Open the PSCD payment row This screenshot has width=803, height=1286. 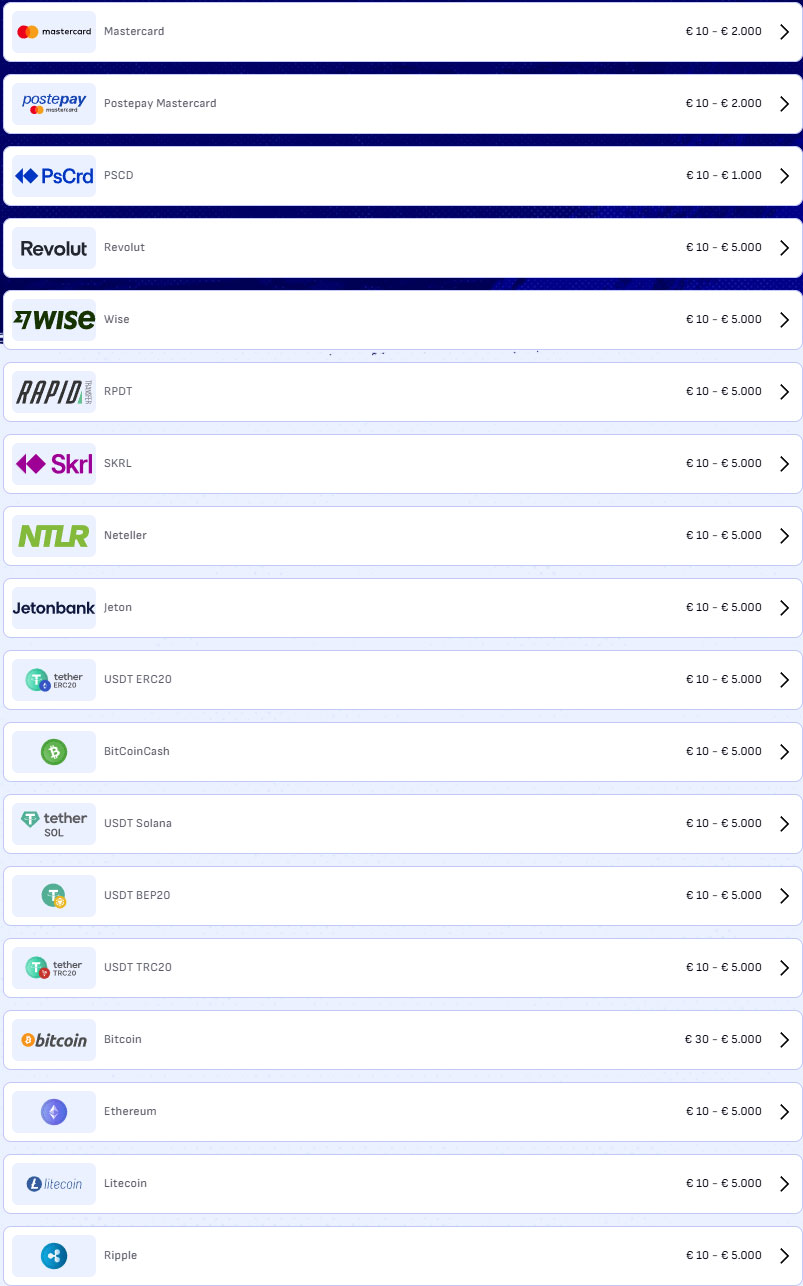(x=402, y=176)
